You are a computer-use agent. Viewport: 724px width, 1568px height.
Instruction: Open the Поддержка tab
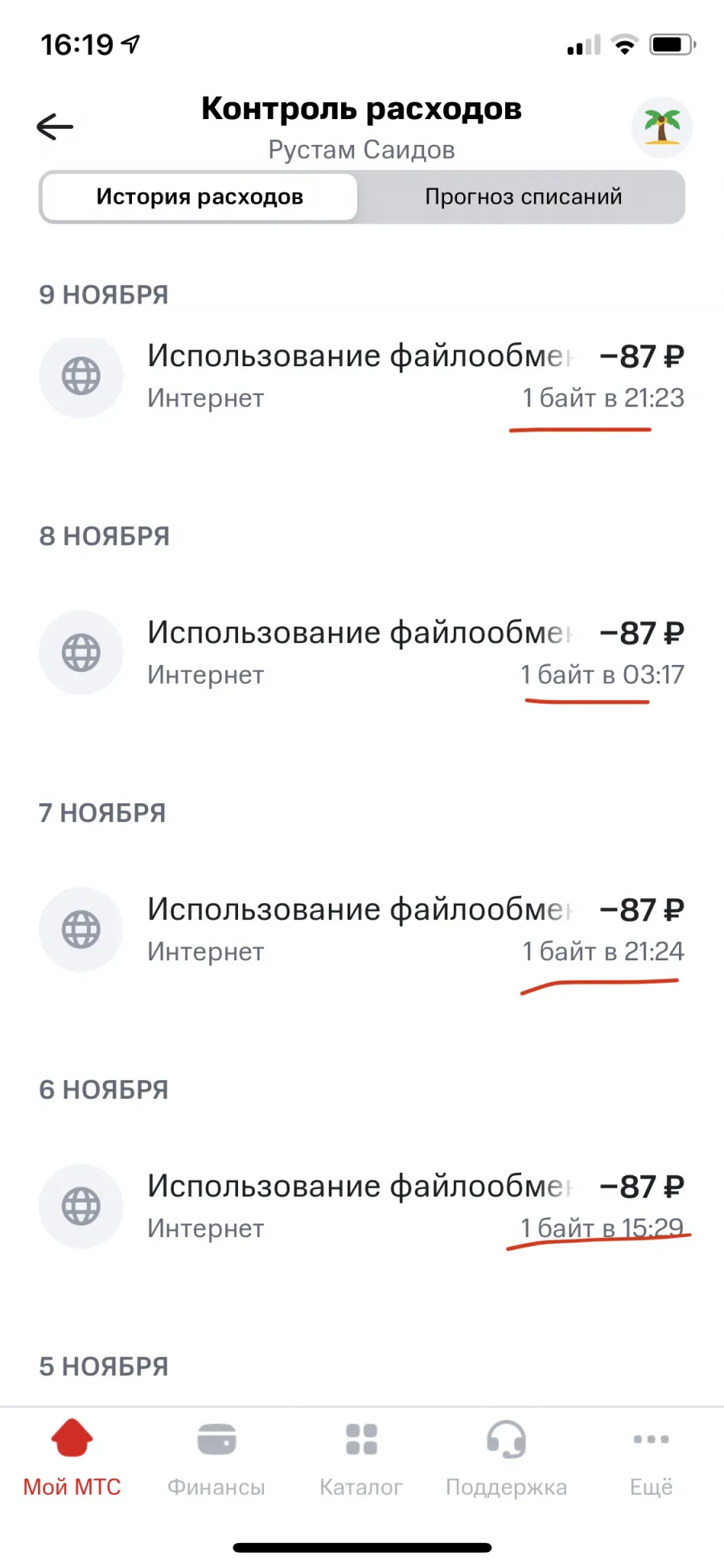tap(507, 1458)
